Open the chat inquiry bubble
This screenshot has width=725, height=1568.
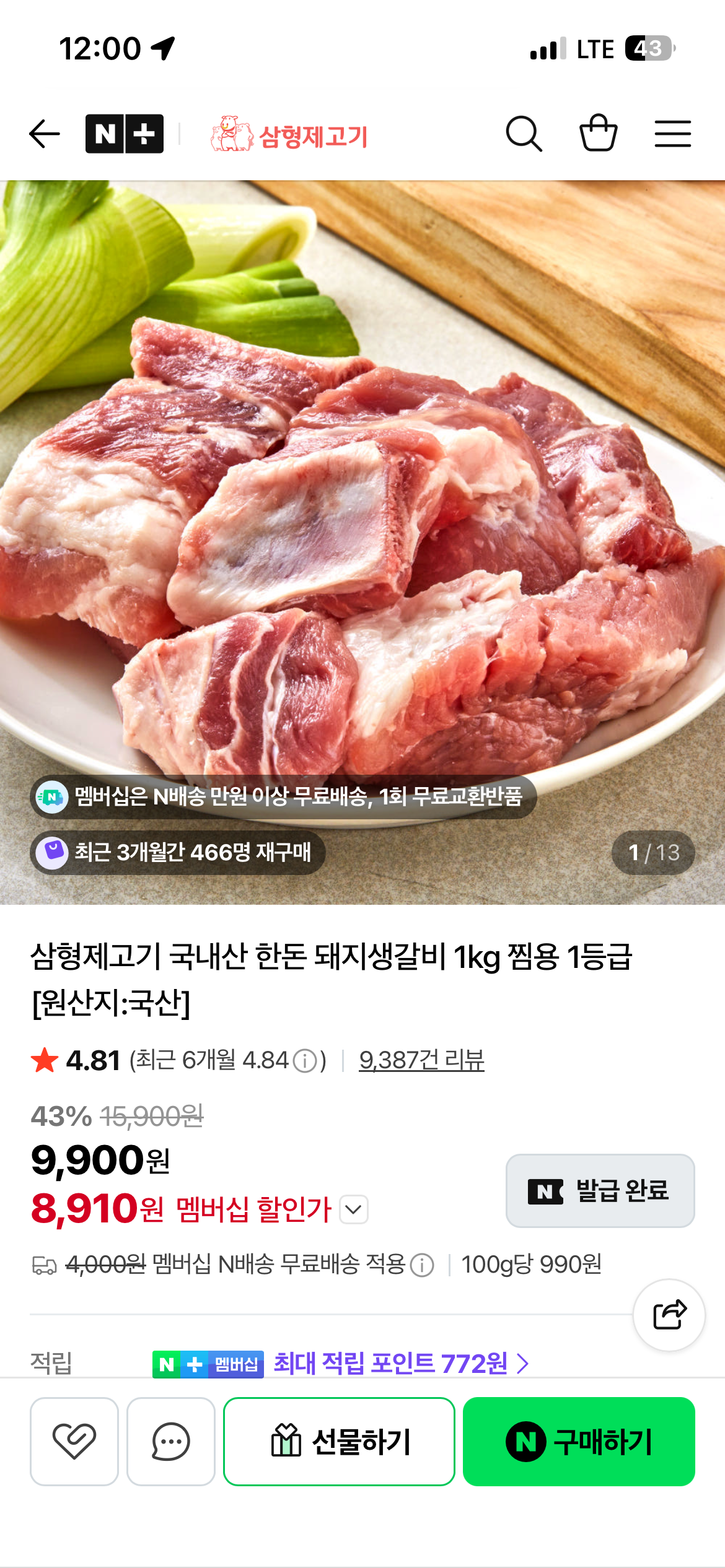click(x=170, y=1442)
